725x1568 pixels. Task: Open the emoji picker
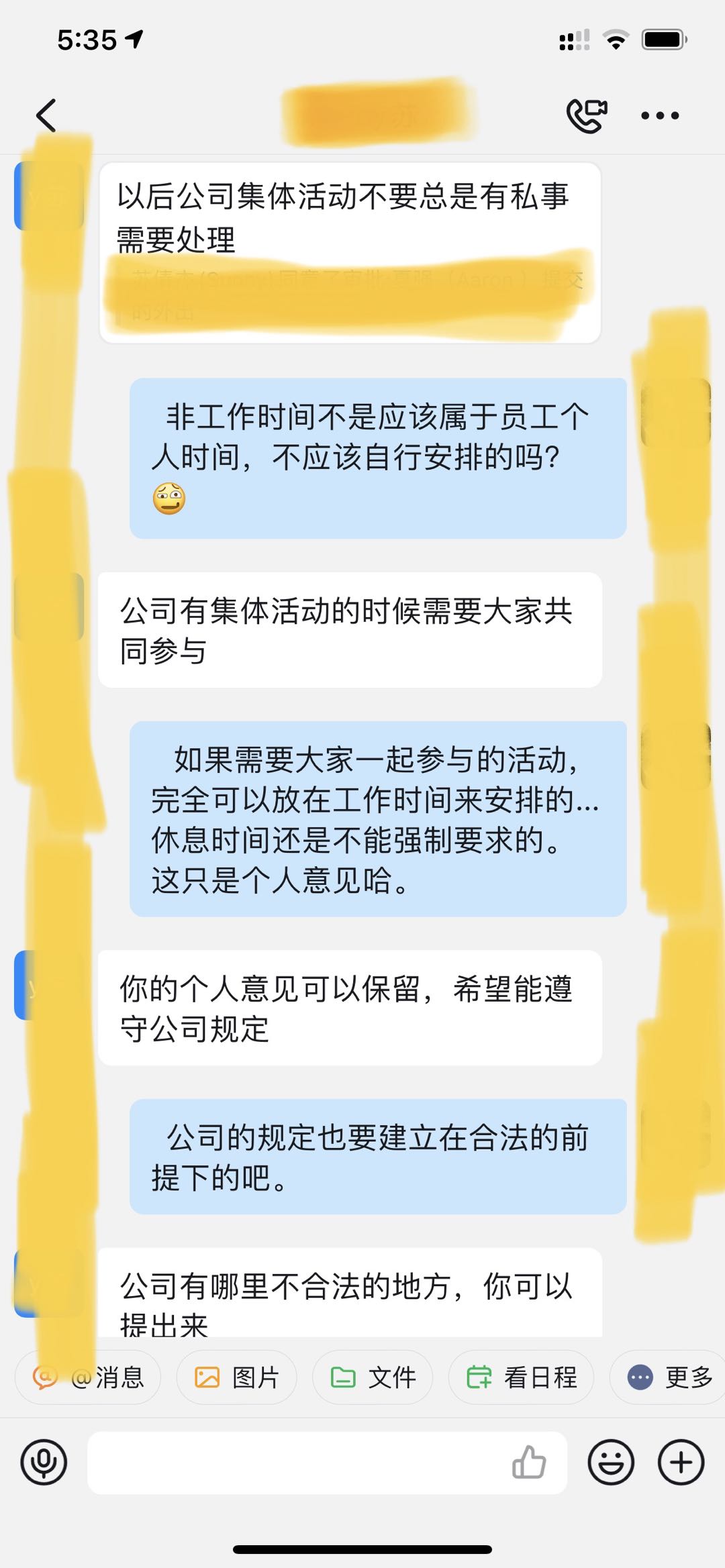click(611, 1463)
